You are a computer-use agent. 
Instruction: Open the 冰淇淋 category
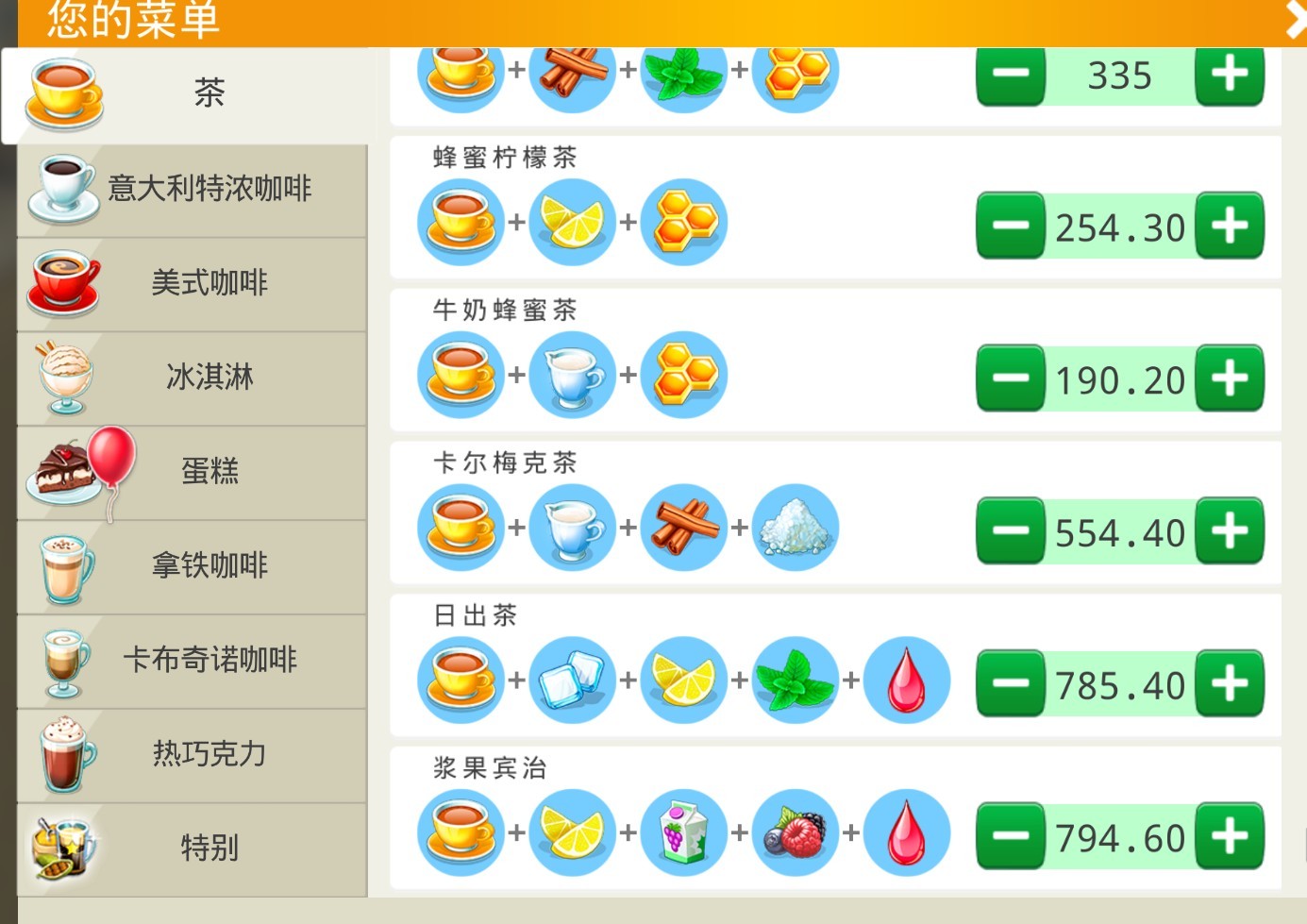click(x=192, y=378)
